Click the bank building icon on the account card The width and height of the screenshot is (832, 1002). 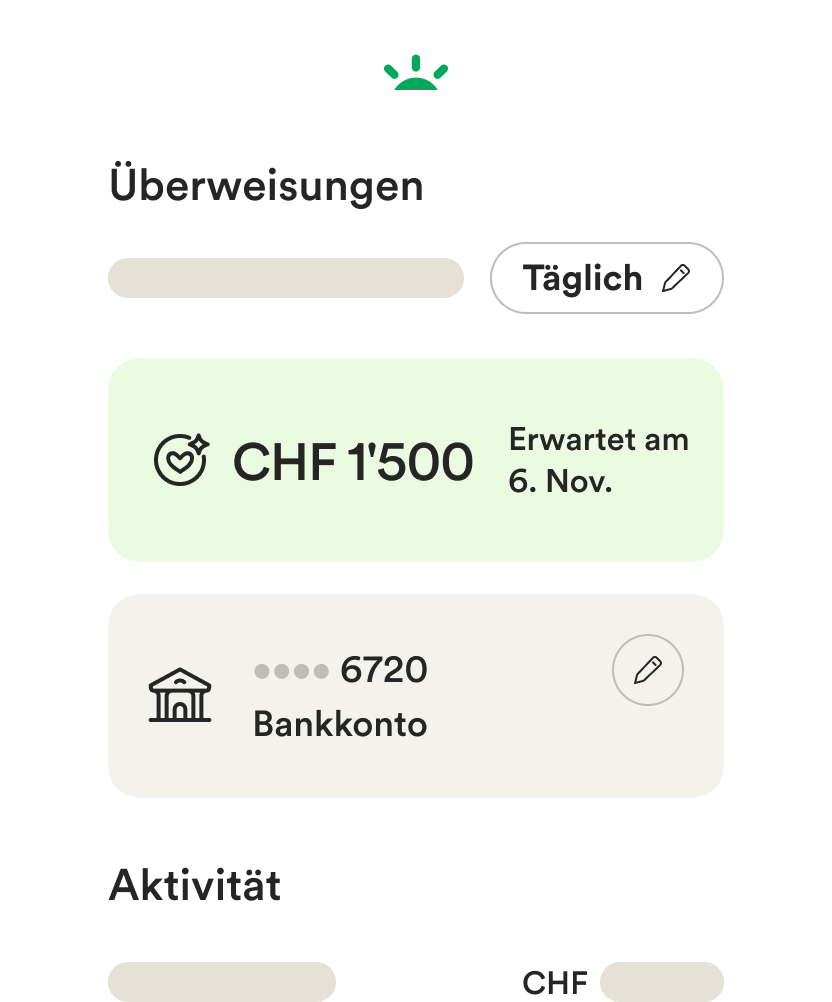(x=181, y=696)
